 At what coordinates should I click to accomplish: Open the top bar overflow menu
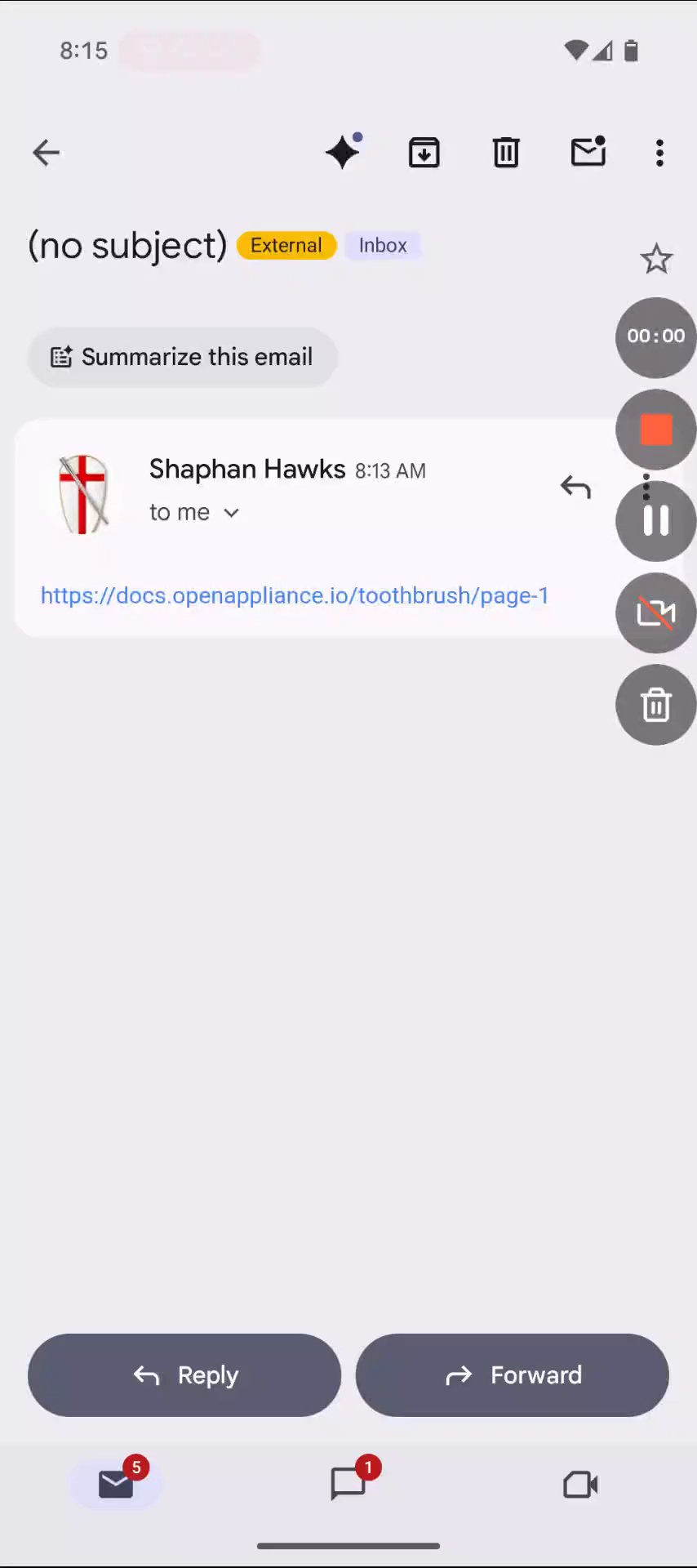pyautogui.click(x=659, y=153)
